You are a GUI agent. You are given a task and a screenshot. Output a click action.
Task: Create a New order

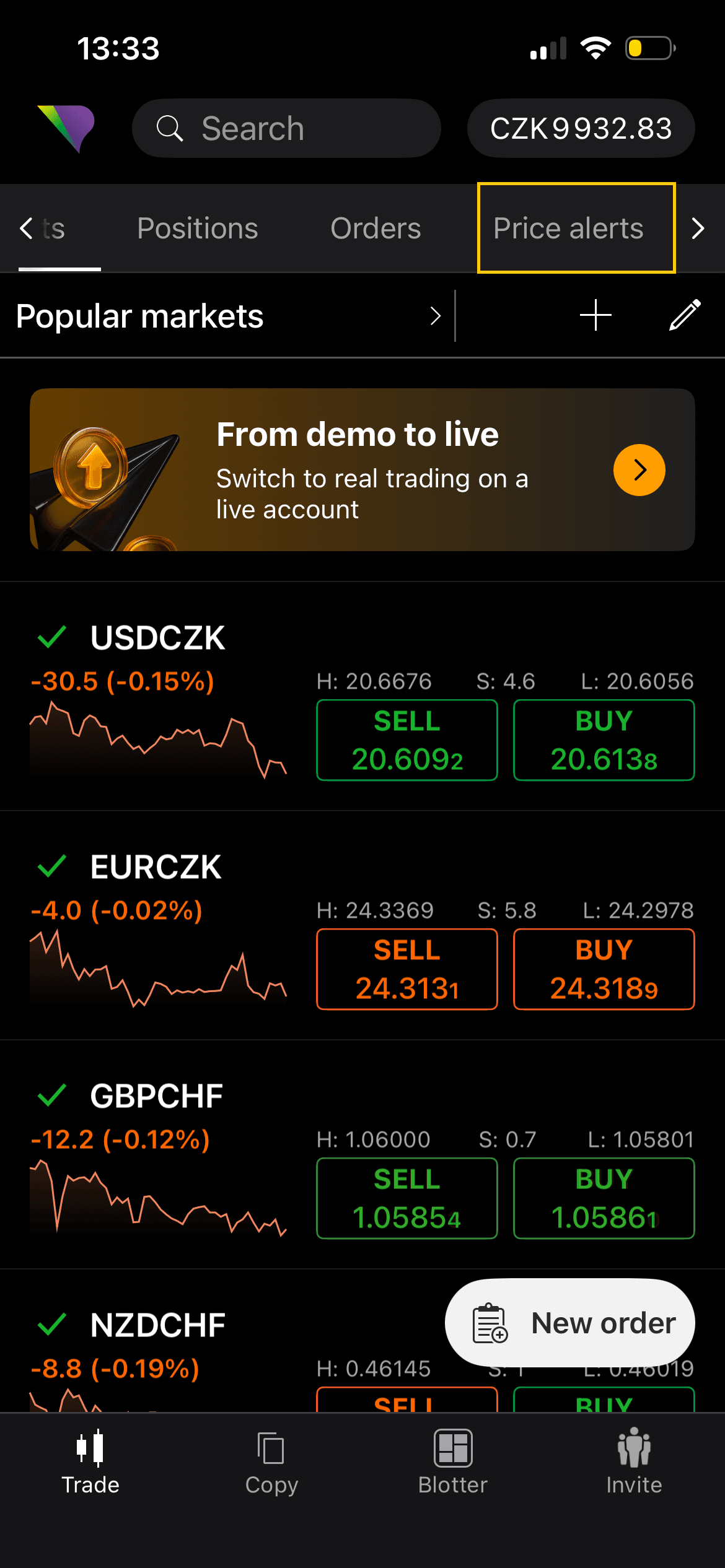570,1323
